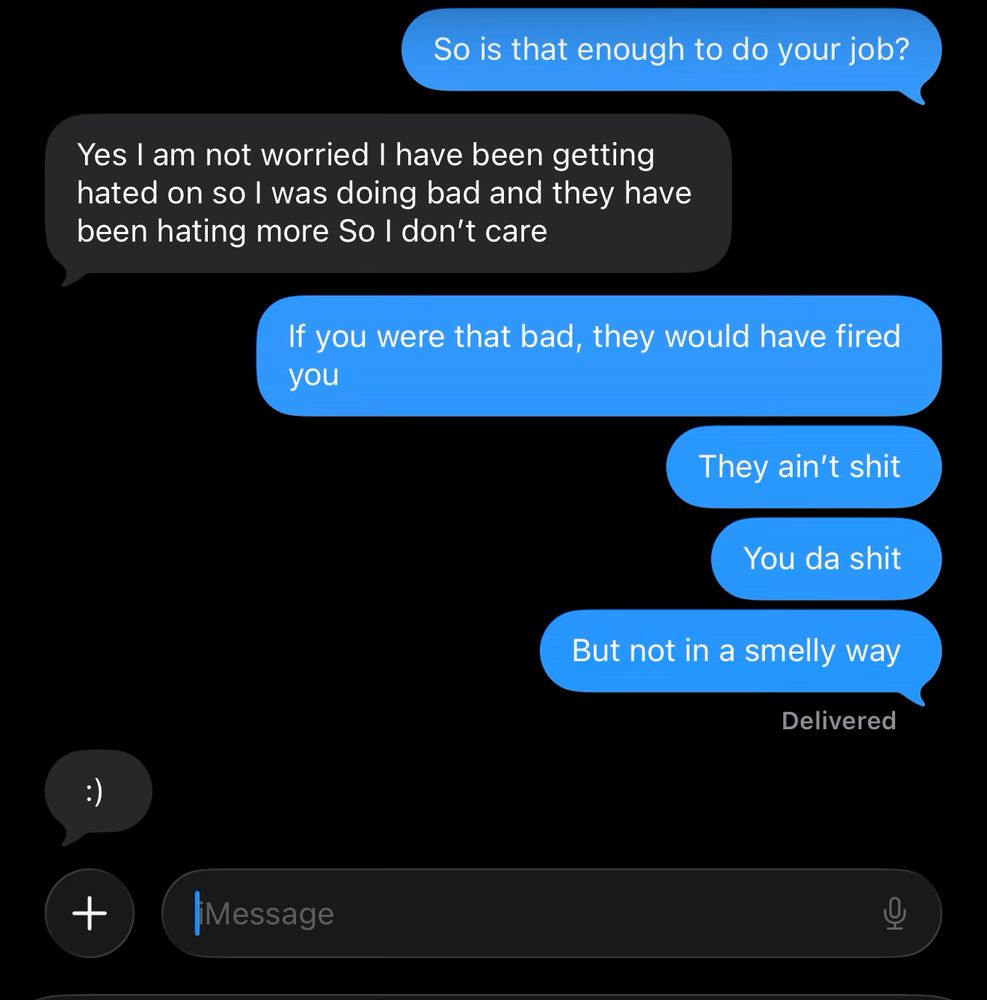The height and width of the screenshot is (1000, 987).
Task: Select the 'They ain't shit' message bubble
Action: (803, 467)
